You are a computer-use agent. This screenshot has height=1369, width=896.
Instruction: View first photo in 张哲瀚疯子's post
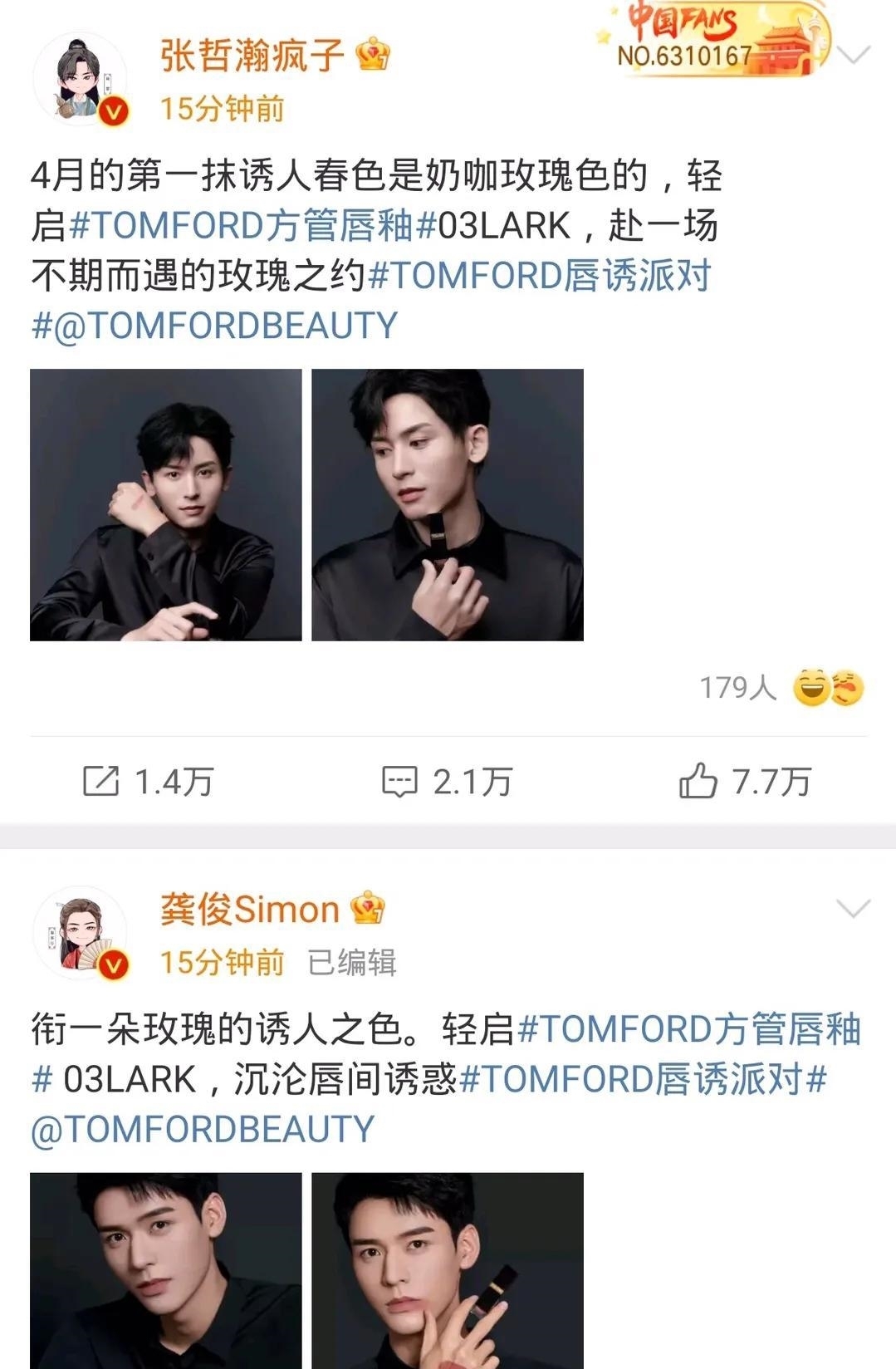pyautogui.click(x=166, y=505)
